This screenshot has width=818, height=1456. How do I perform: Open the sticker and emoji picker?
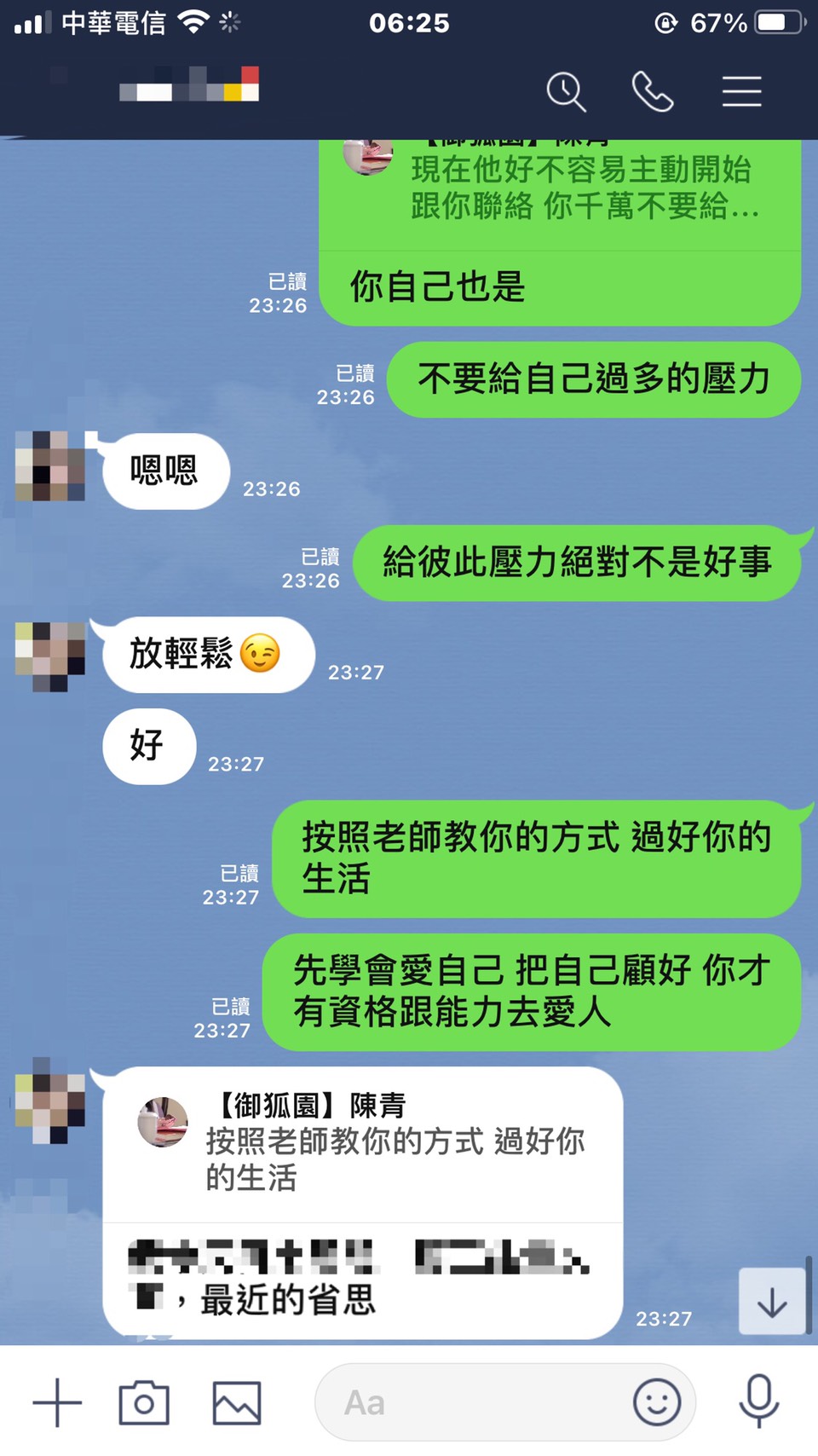coord(657,1402)
